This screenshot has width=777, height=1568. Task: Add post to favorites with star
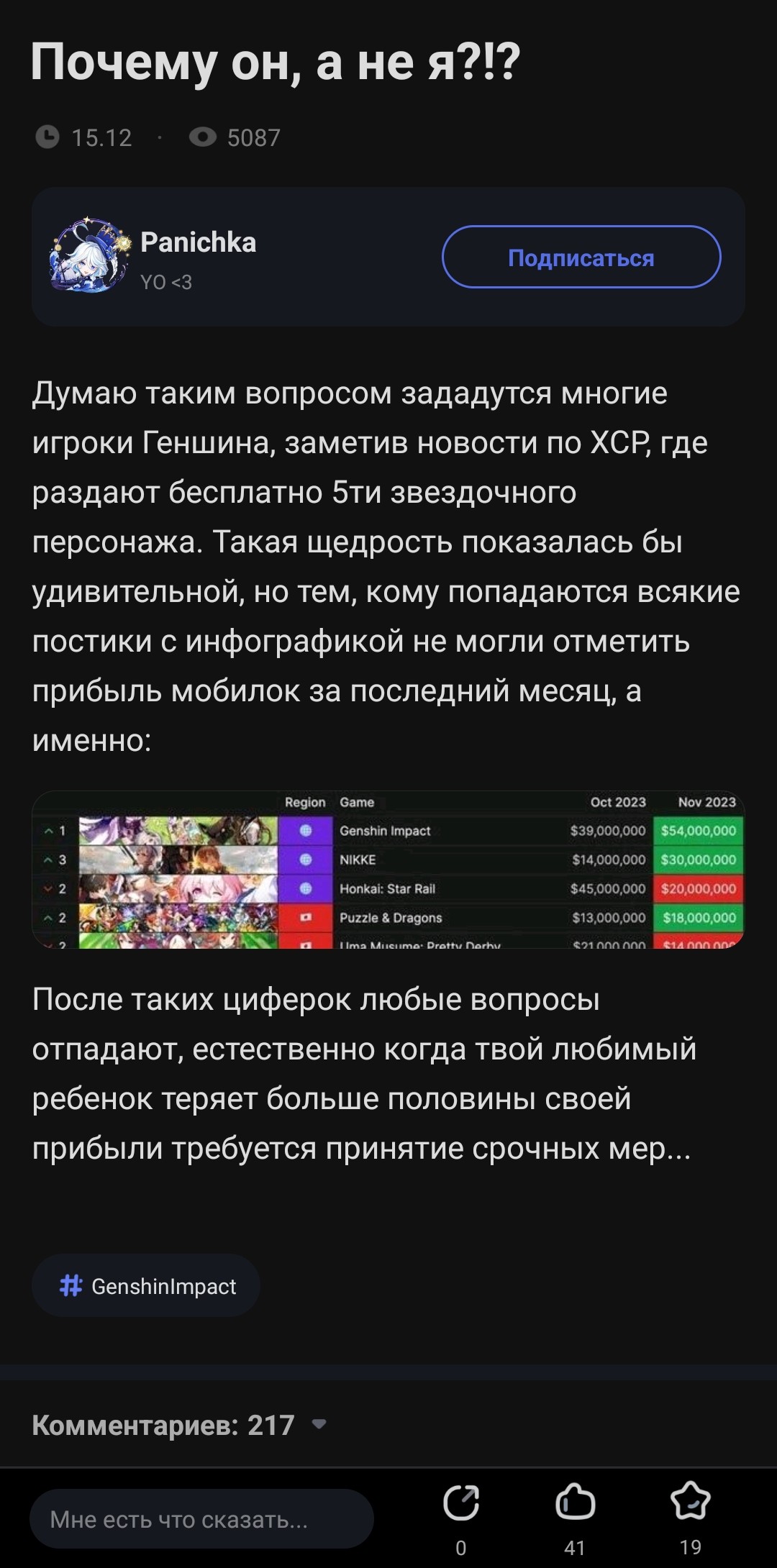[690, 1503]
